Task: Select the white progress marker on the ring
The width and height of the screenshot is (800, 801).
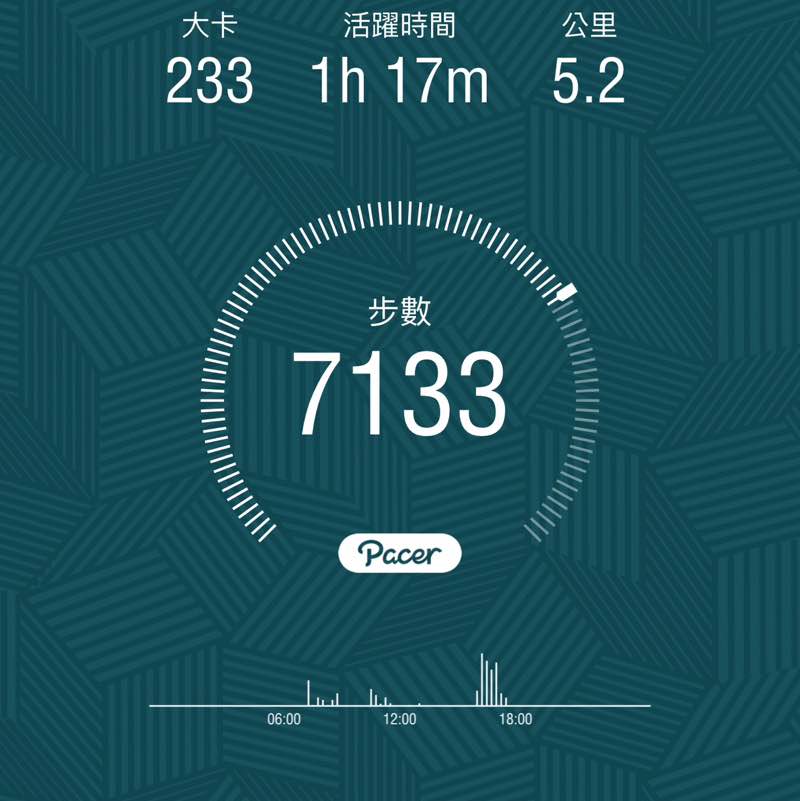Action: pos(566,290)
